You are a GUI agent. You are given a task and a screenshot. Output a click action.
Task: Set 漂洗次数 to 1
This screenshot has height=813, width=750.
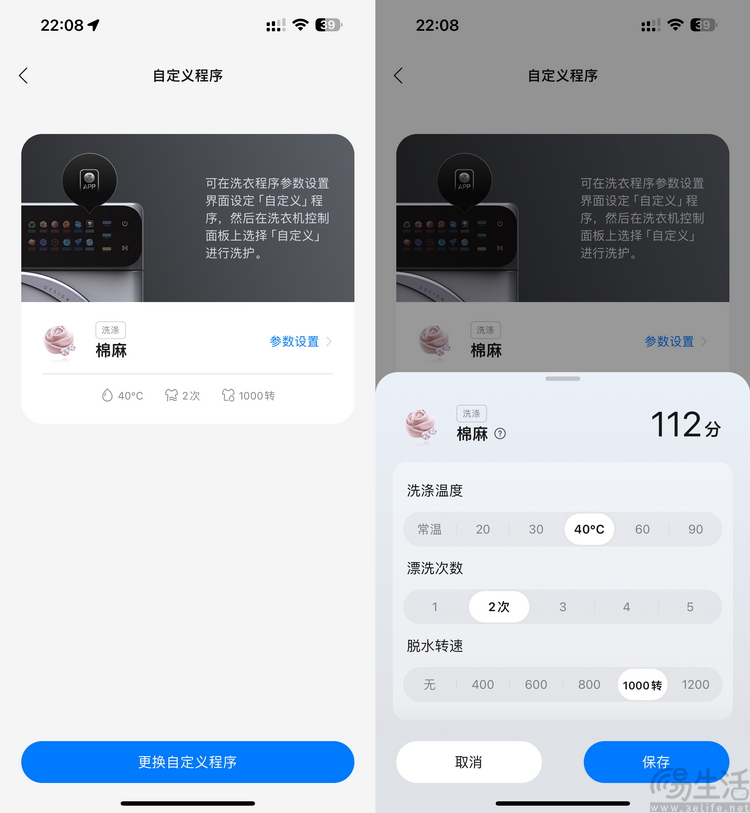(x=435, y=607)
